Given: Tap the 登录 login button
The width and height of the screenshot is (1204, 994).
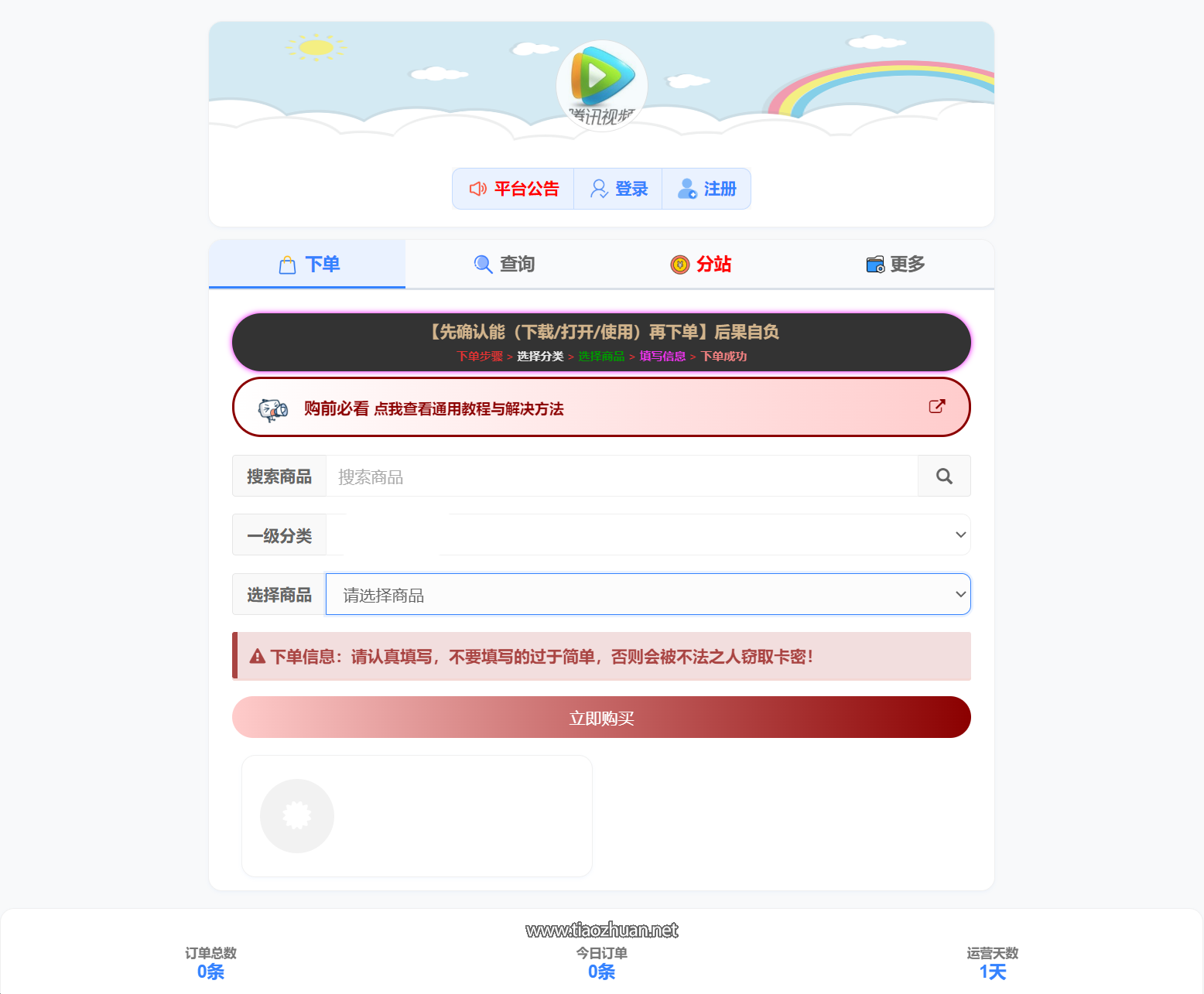Looking at the screenshot, I should [x=618, y=189].
